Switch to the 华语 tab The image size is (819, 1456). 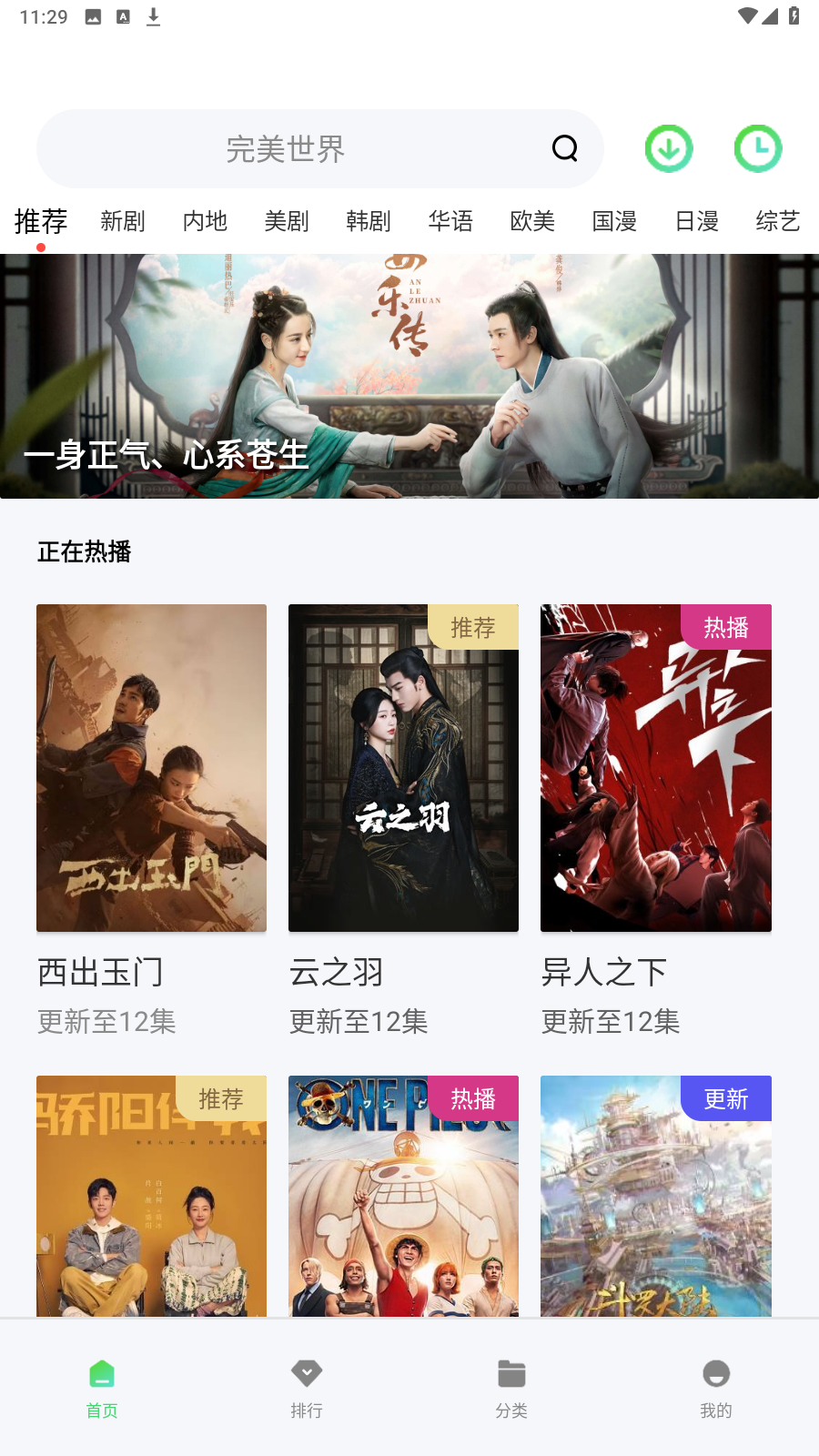click(x=450, y=221)
